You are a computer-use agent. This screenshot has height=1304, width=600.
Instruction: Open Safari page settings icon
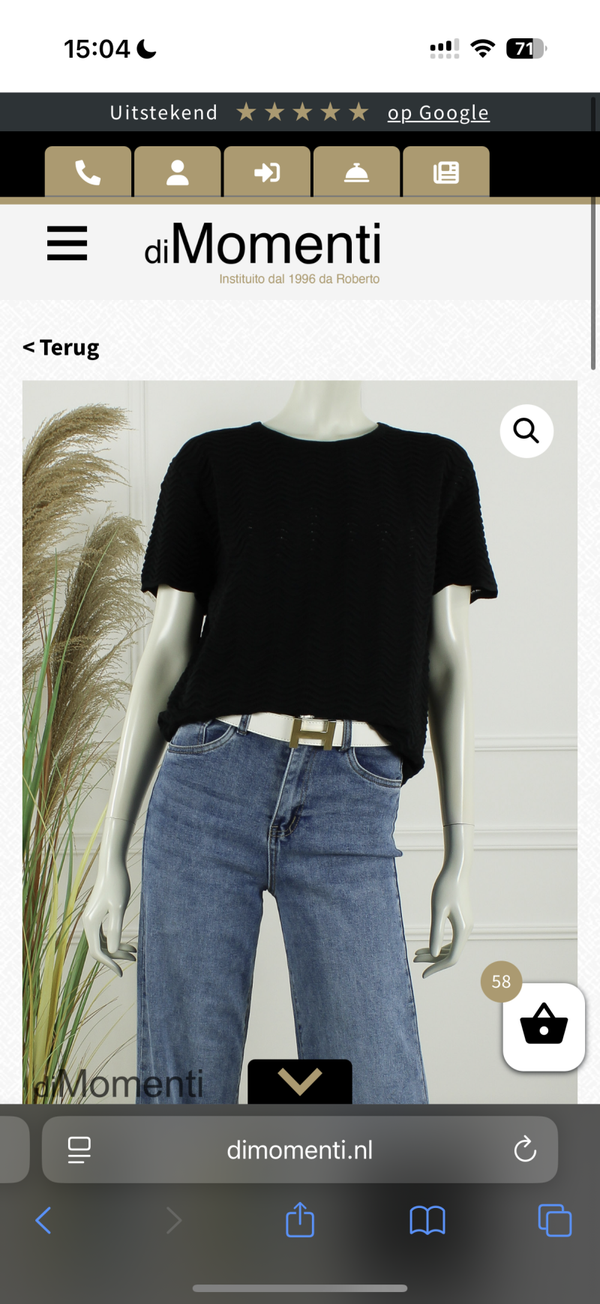(x=79, y=1150)
